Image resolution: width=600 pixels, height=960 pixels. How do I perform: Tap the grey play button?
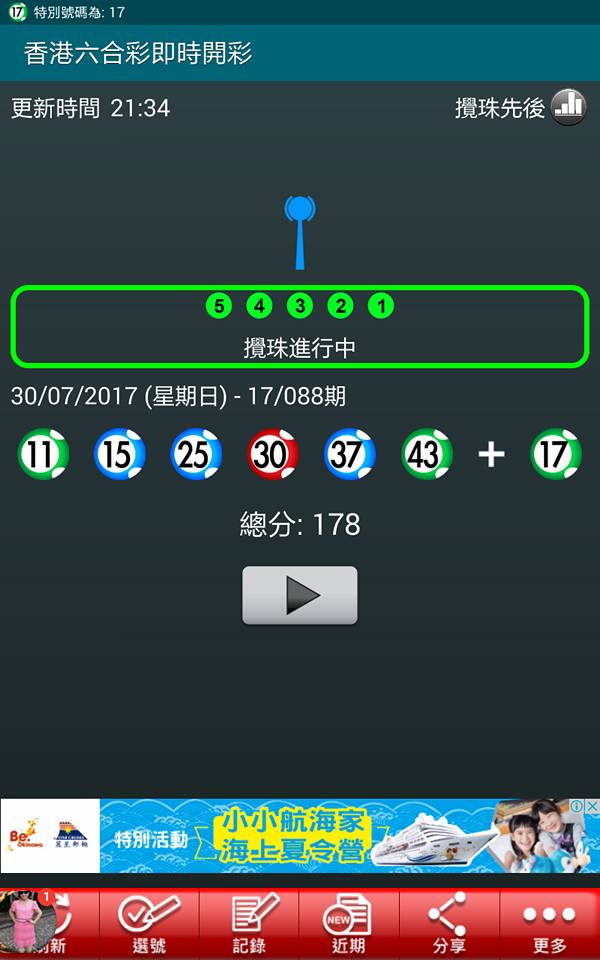coord(299,595)
